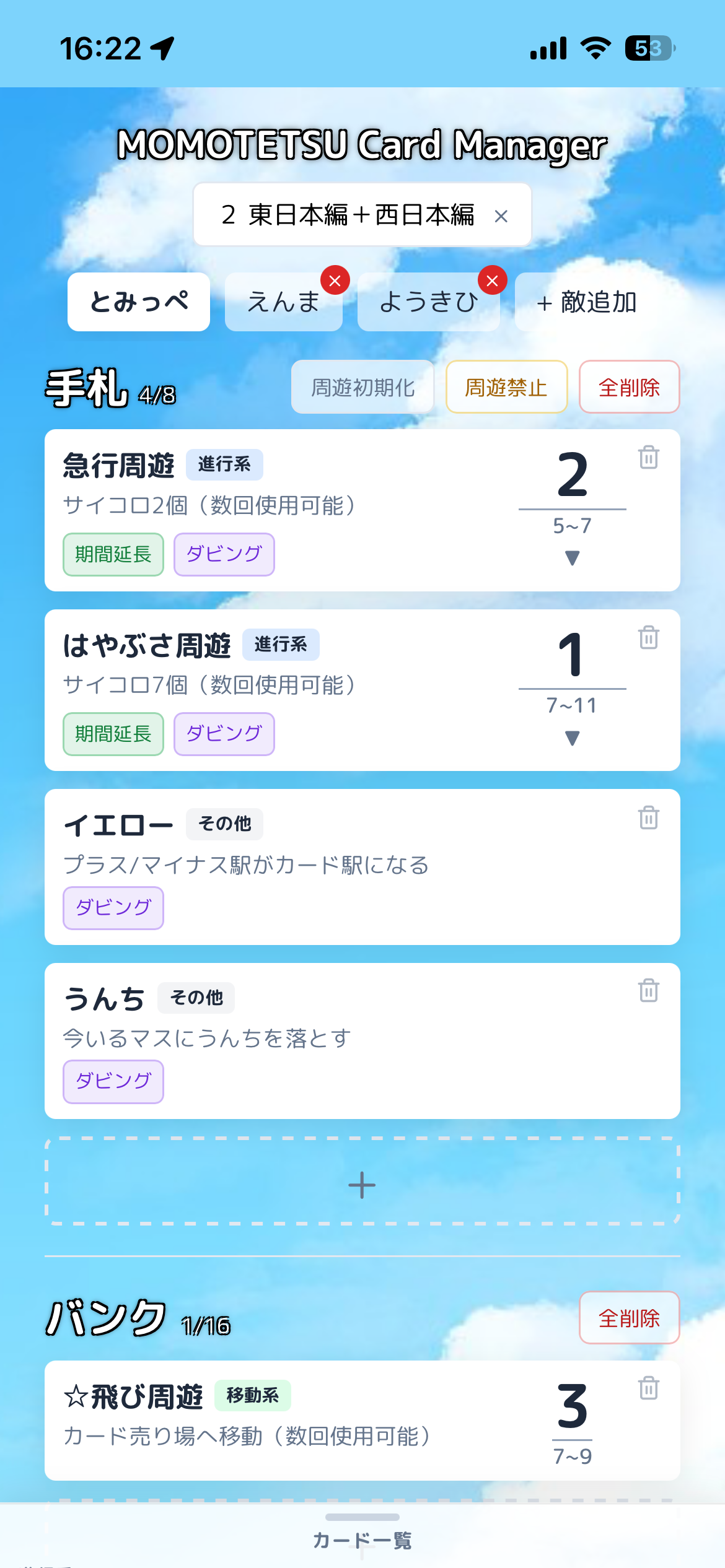Expand the はやぶさ周遊 count arrow
The image size is (725, 1568).
572,738
